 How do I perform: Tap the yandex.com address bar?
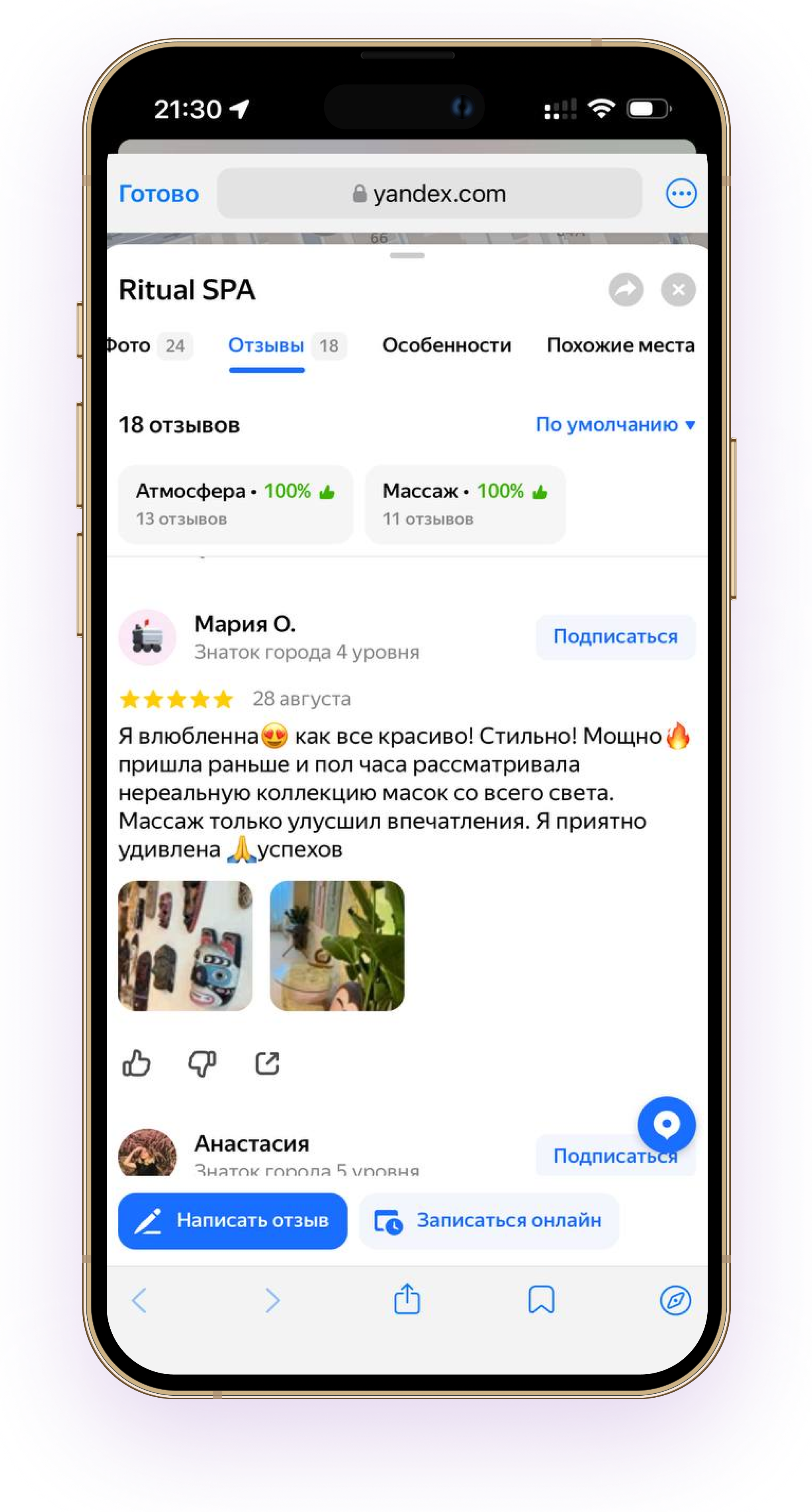[429, 194]
